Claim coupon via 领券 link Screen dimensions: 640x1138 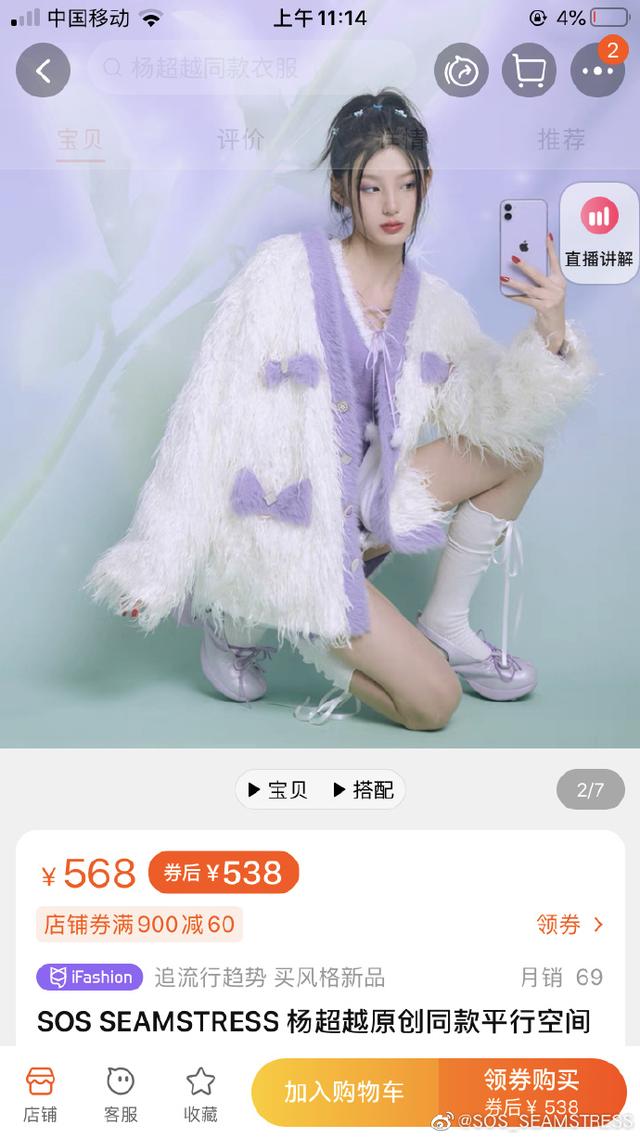tap(570, 924)
